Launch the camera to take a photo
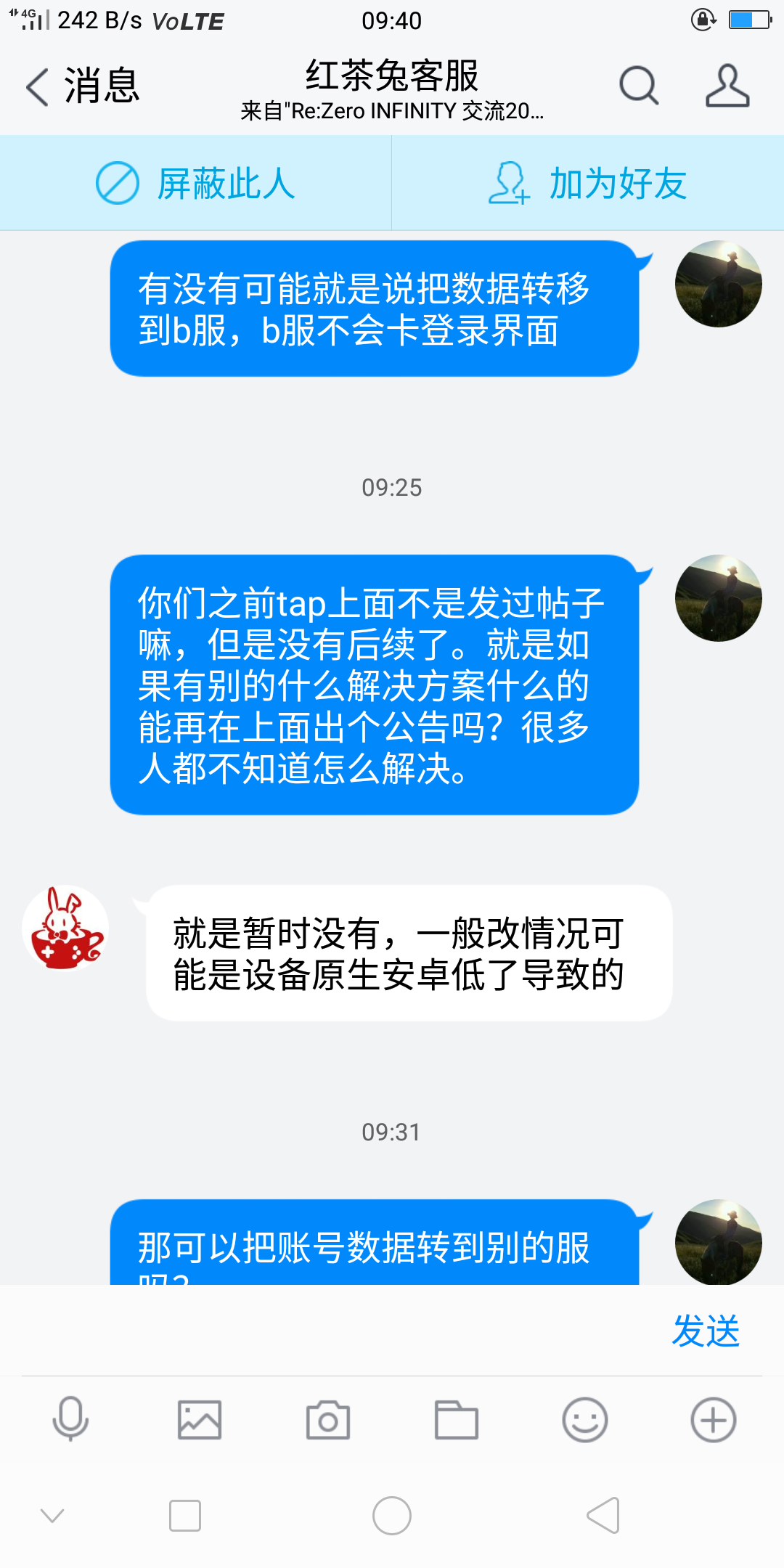784x1568 pixels. [x=328, y=1421]
